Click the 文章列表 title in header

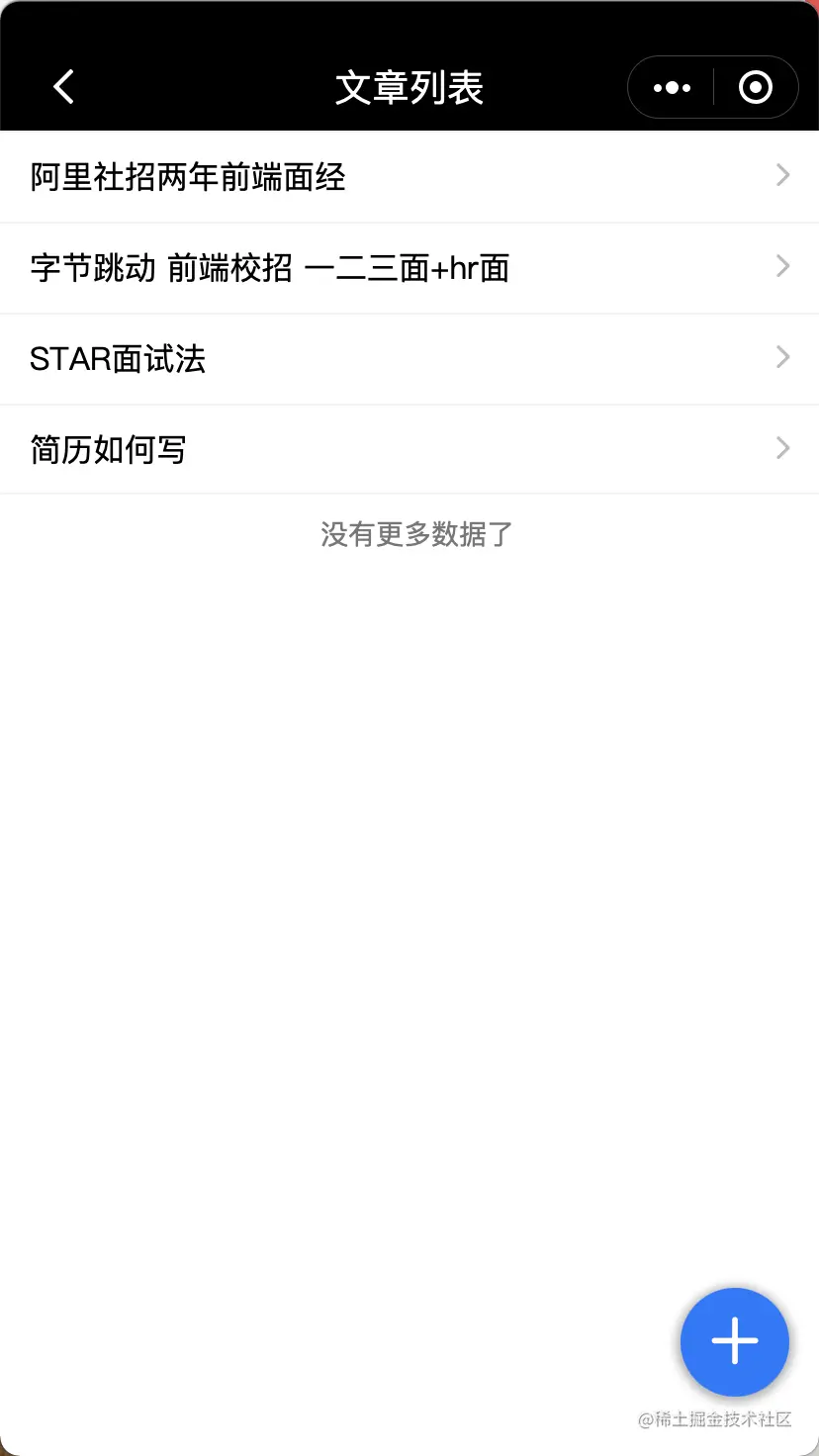coord(409,87)
